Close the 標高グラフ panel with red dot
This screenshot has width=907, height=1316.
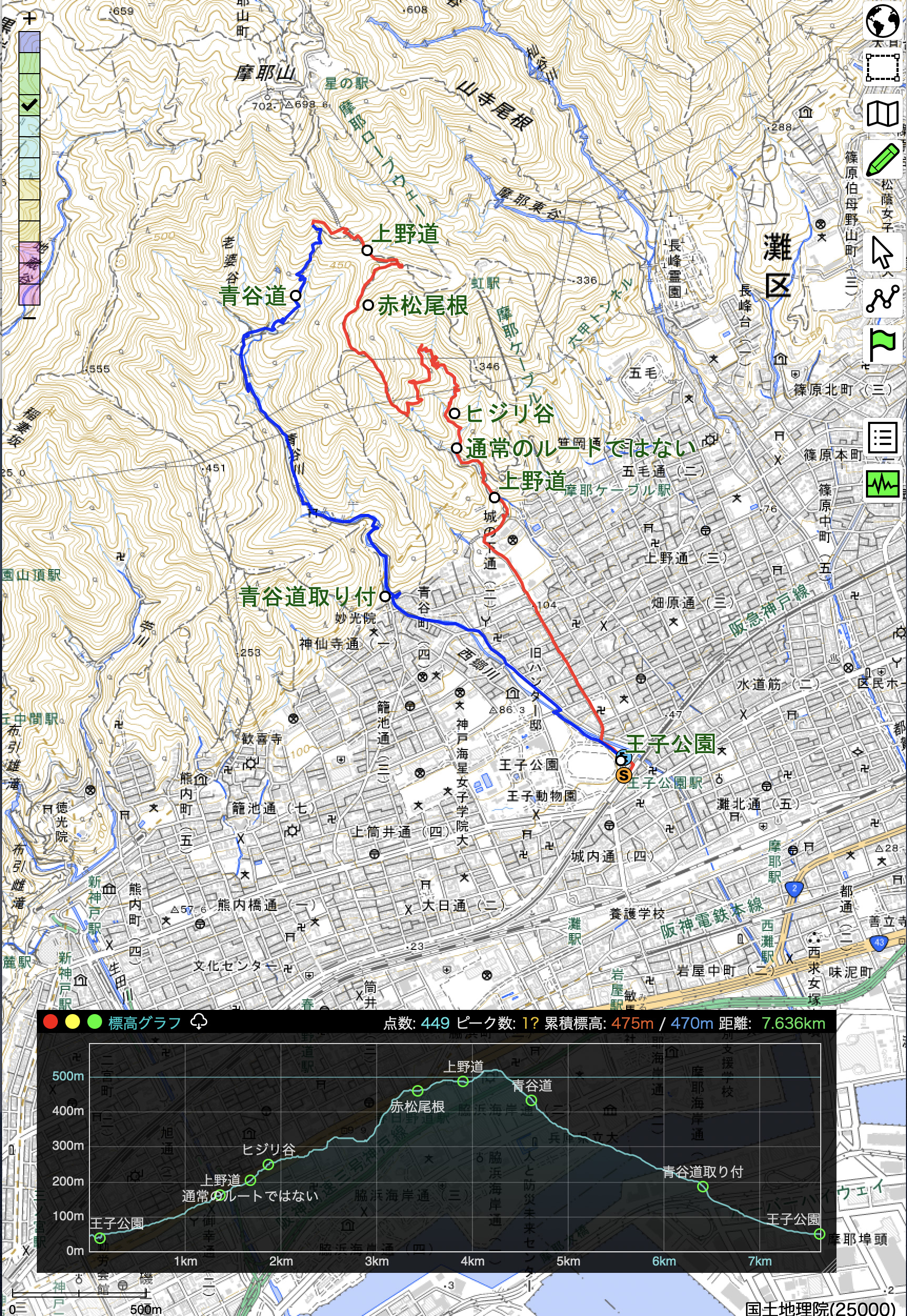51,1022
